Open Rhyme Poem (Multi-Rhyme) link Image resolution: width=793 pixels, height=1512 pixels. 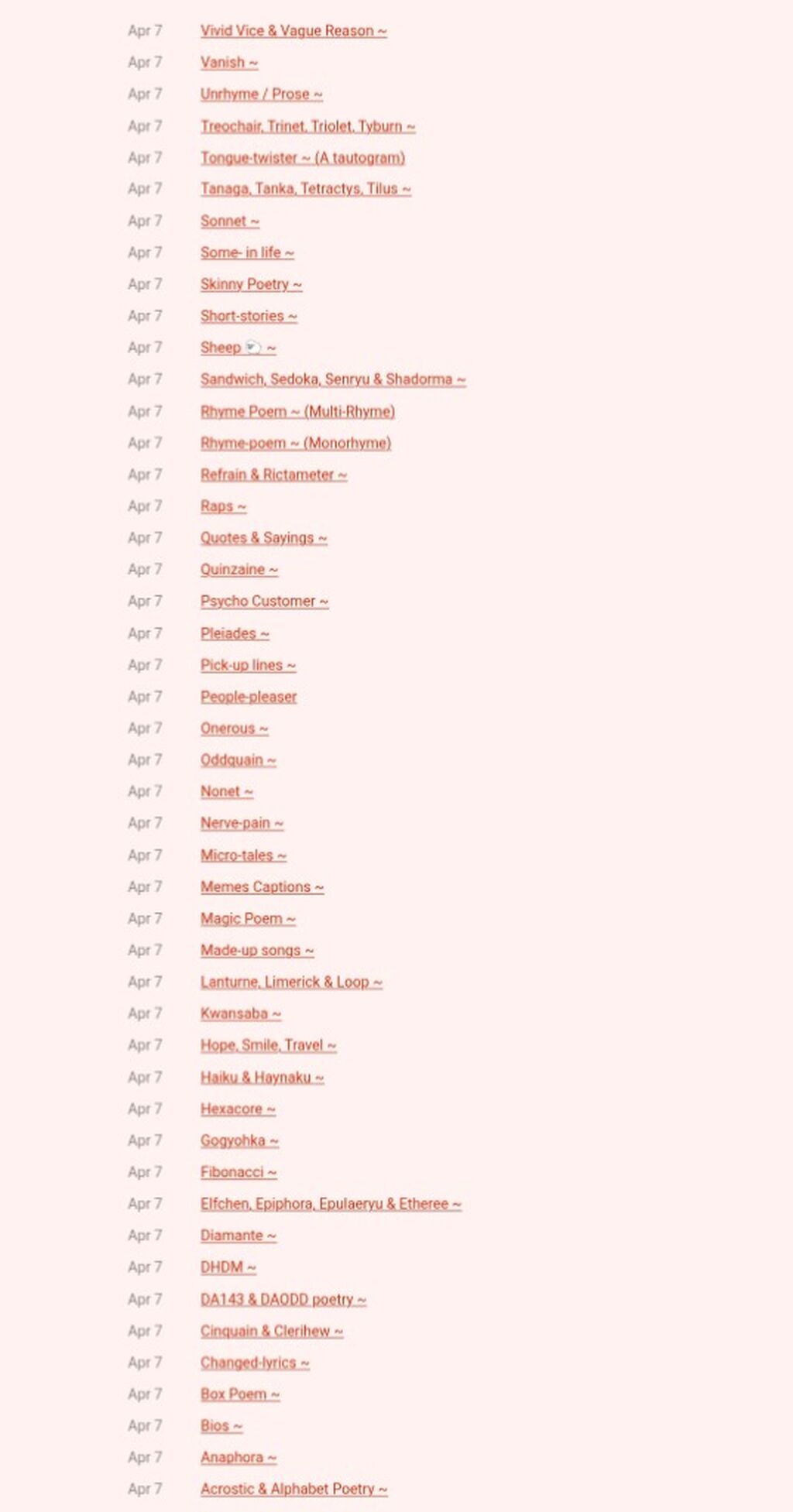pos(297,411)
